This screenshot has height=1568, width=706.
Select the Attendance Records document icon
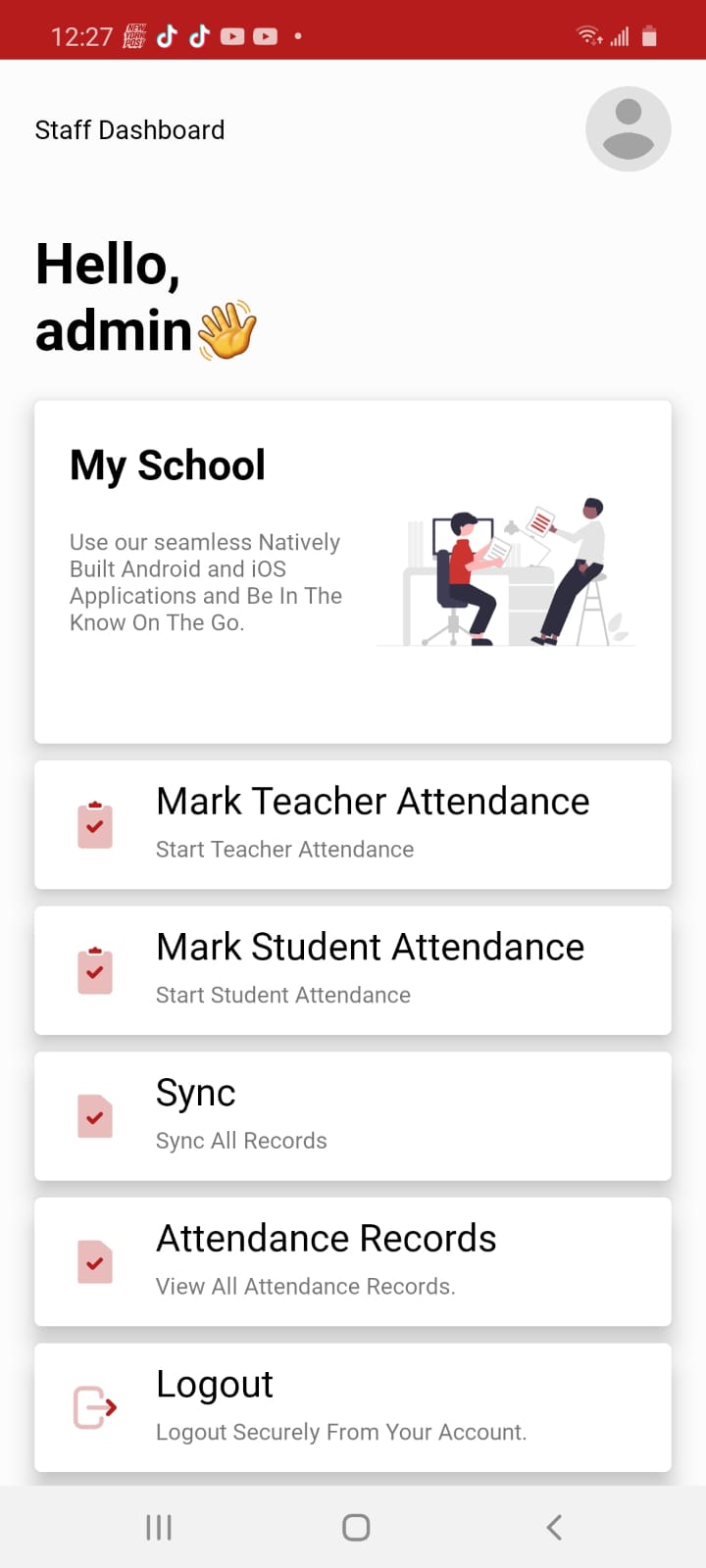point(94,1262)
